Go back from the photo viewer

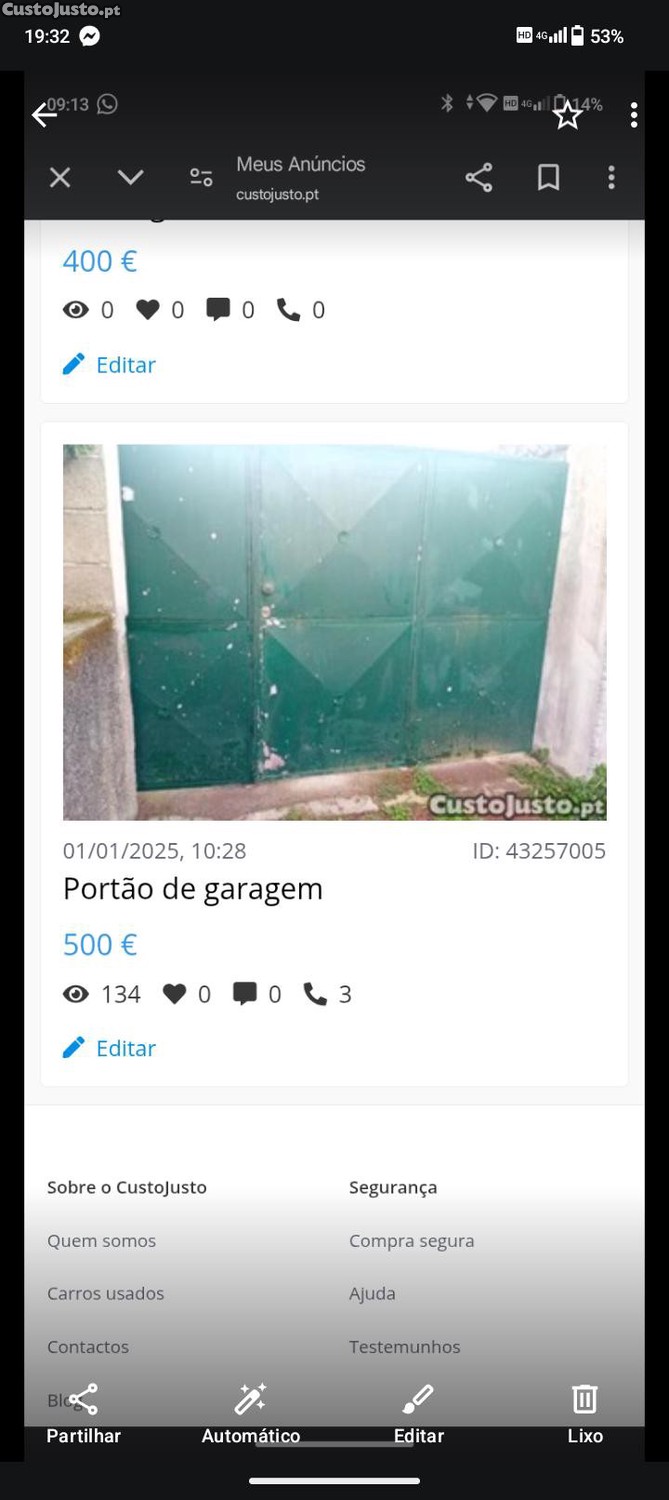click(44, 115)
